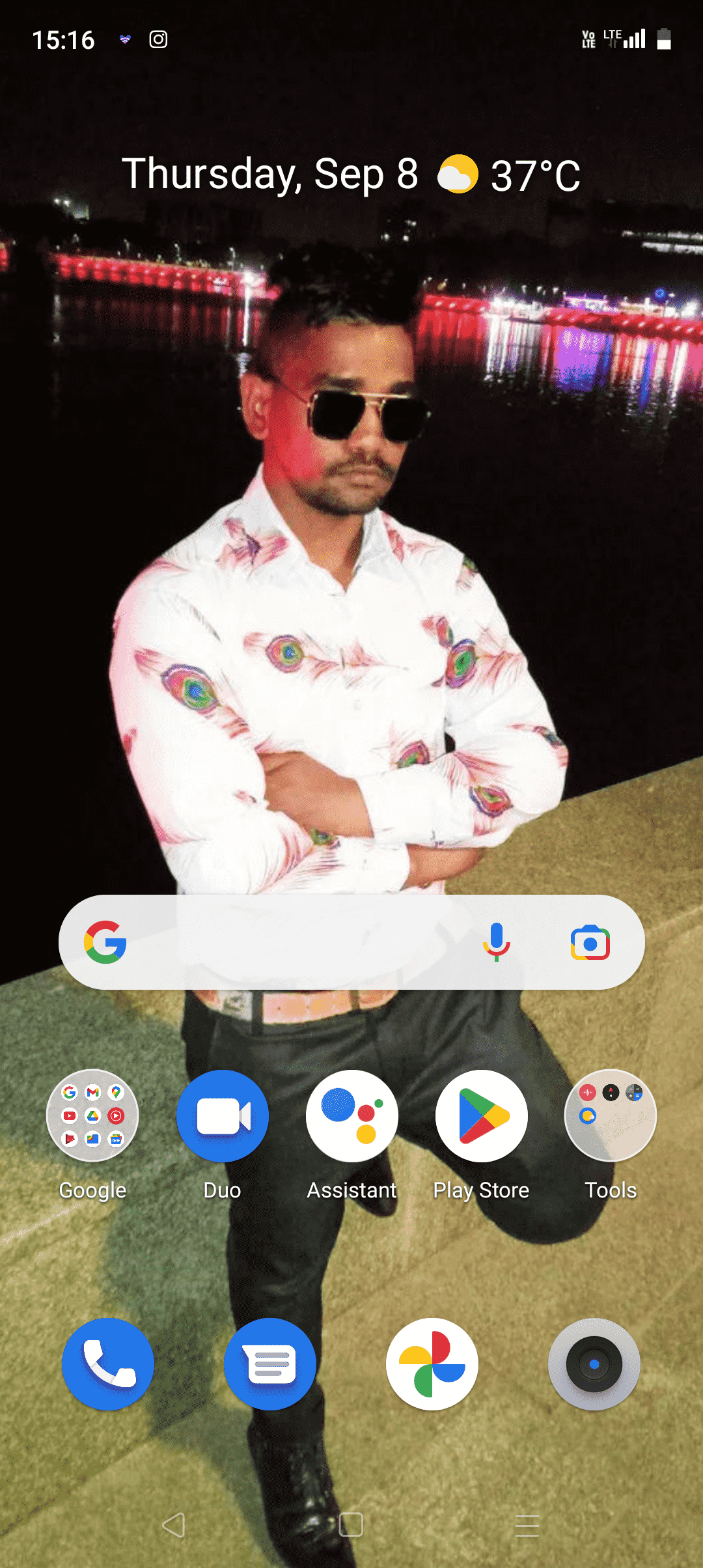Start voice search with the microphone
The image size is (703, 1568).
(x=496, y=942)
